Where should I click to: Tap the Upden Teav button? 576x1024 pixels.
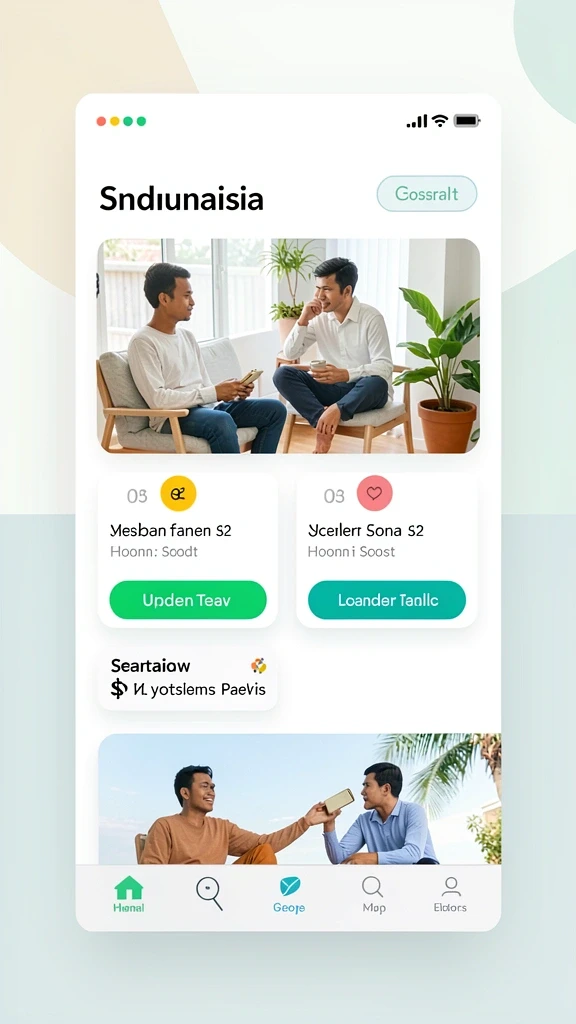coord(187,600)
